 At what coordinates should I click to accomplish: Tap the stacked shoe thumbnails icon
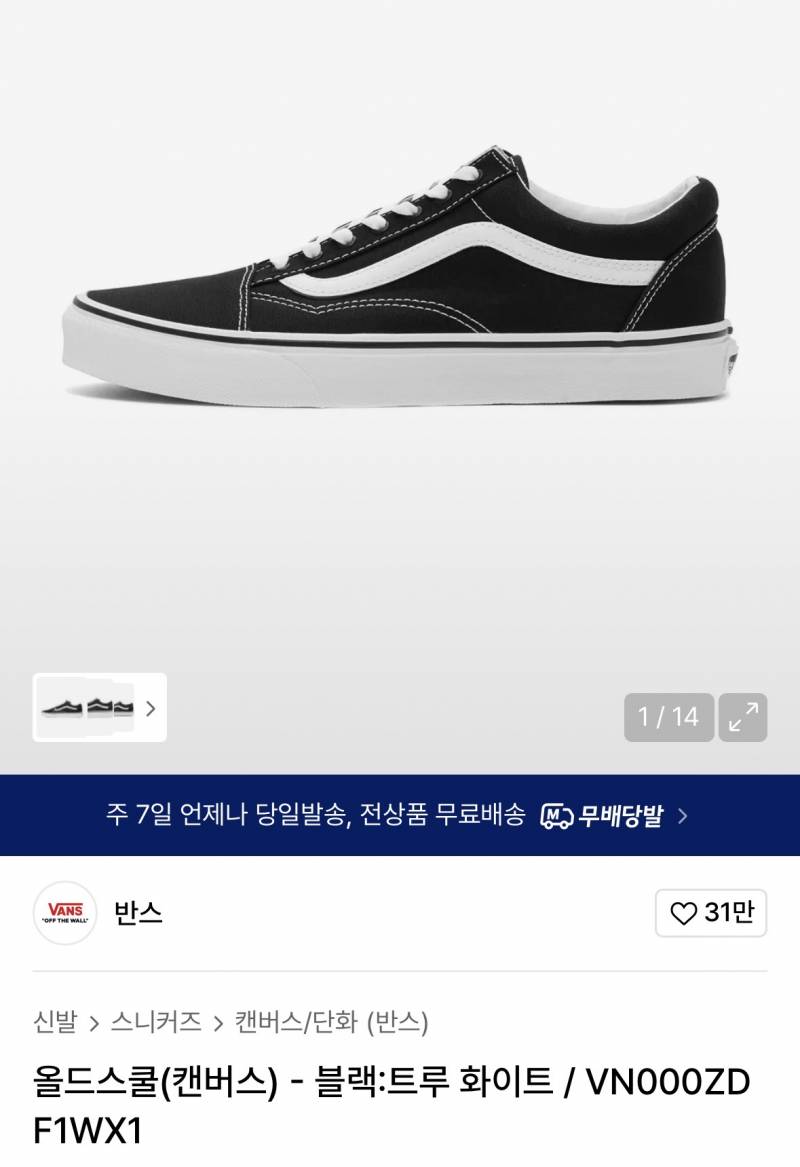85,709
